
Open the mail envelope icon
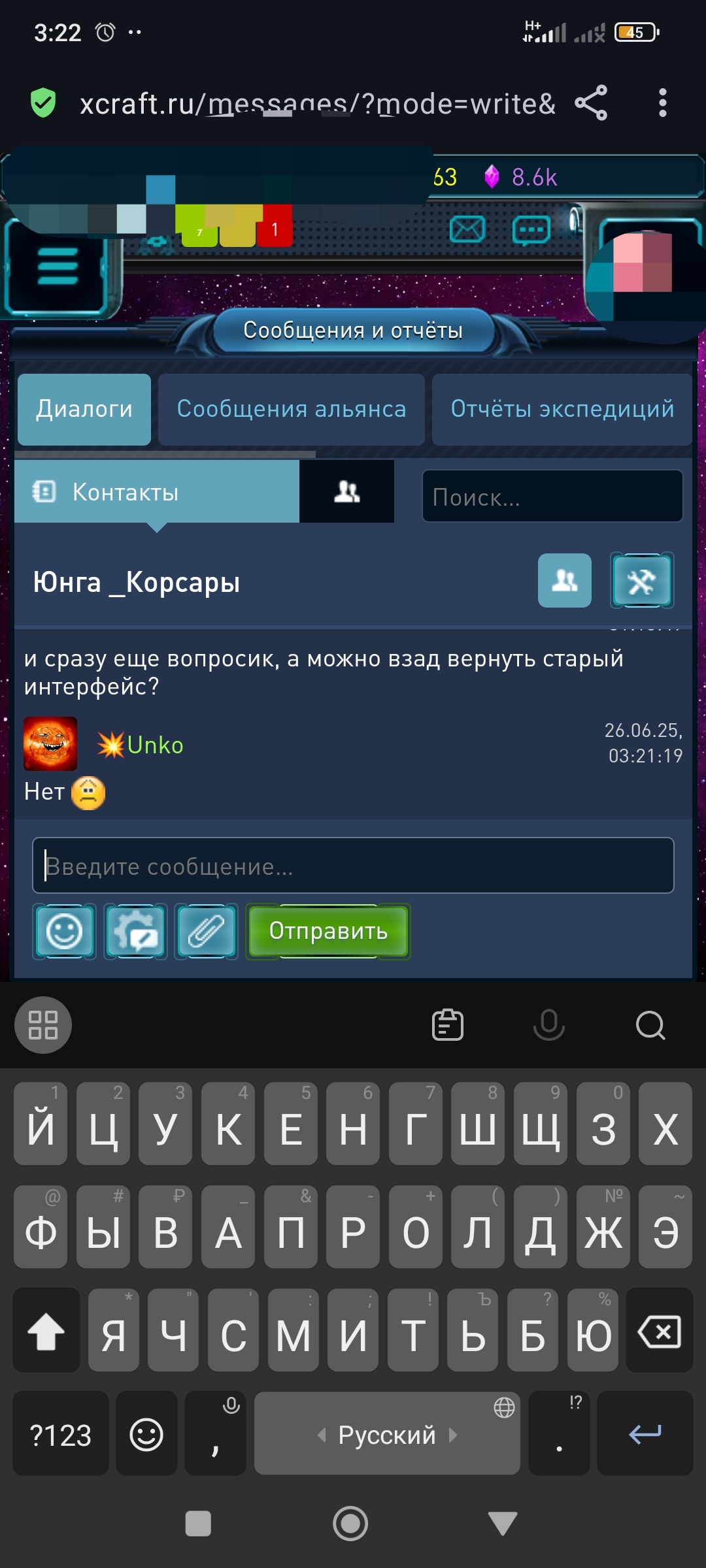click(467, 229)
